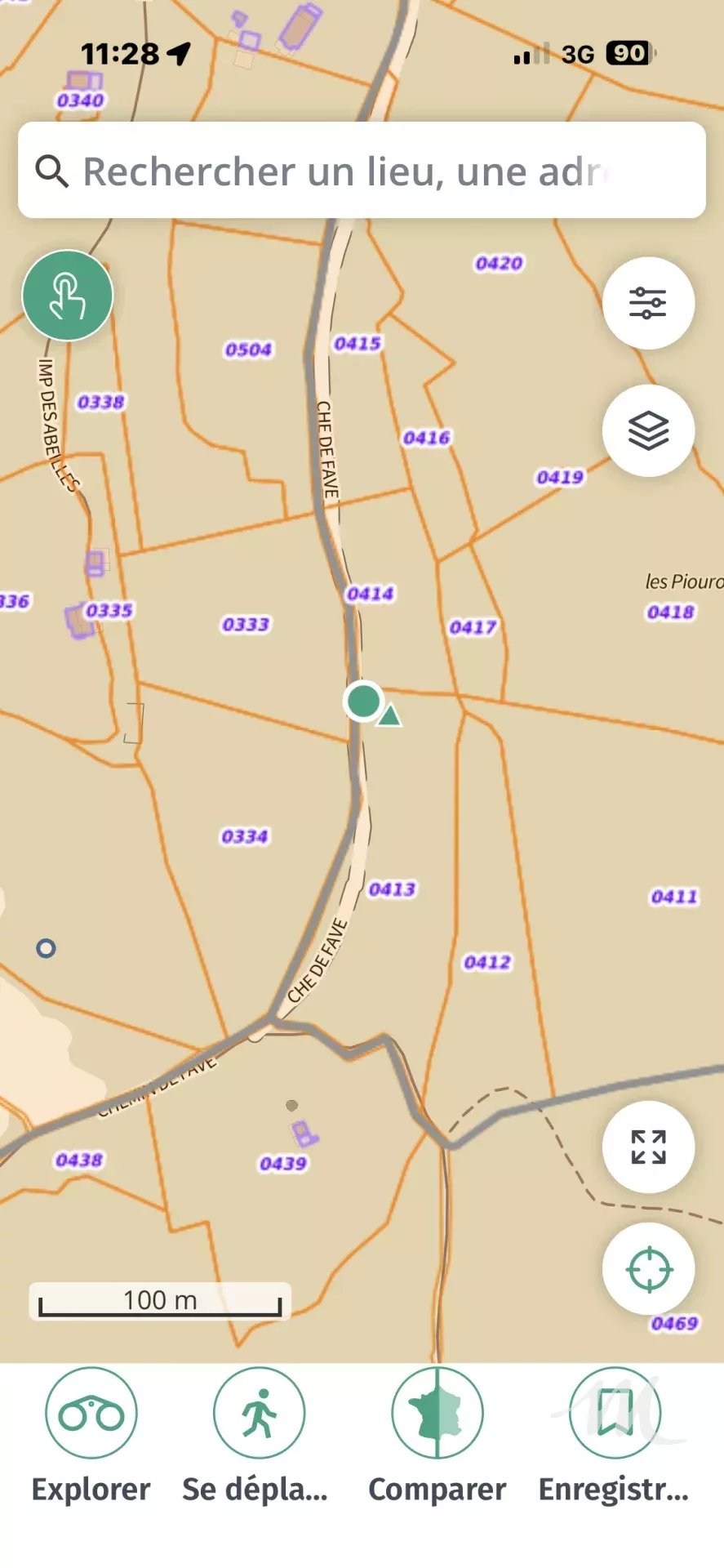Open the Se dépla... tab
Viewport: 724px width, 1568px height.
pos(259,1434)
